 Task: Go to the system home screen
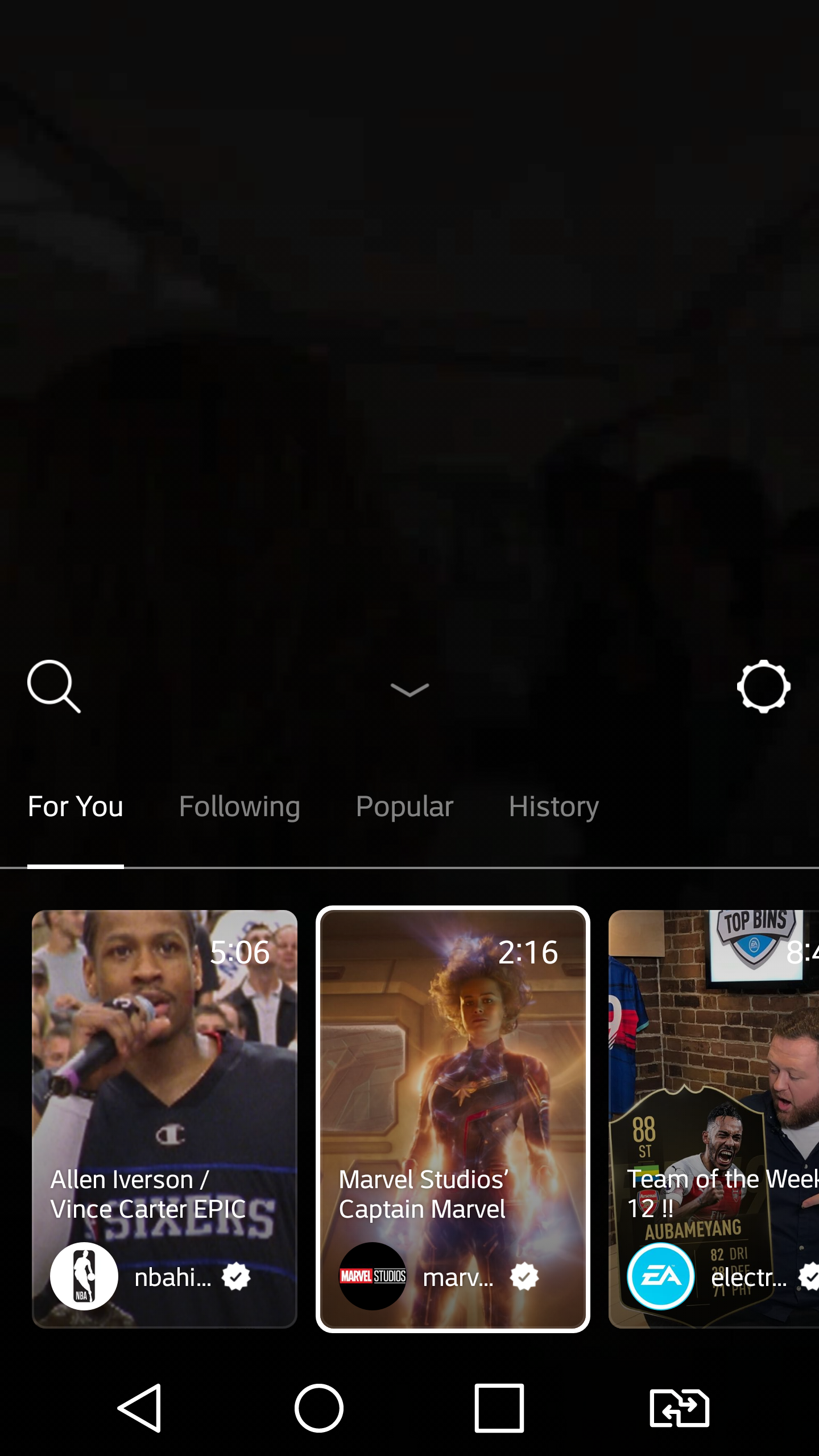pos(319,1408)
